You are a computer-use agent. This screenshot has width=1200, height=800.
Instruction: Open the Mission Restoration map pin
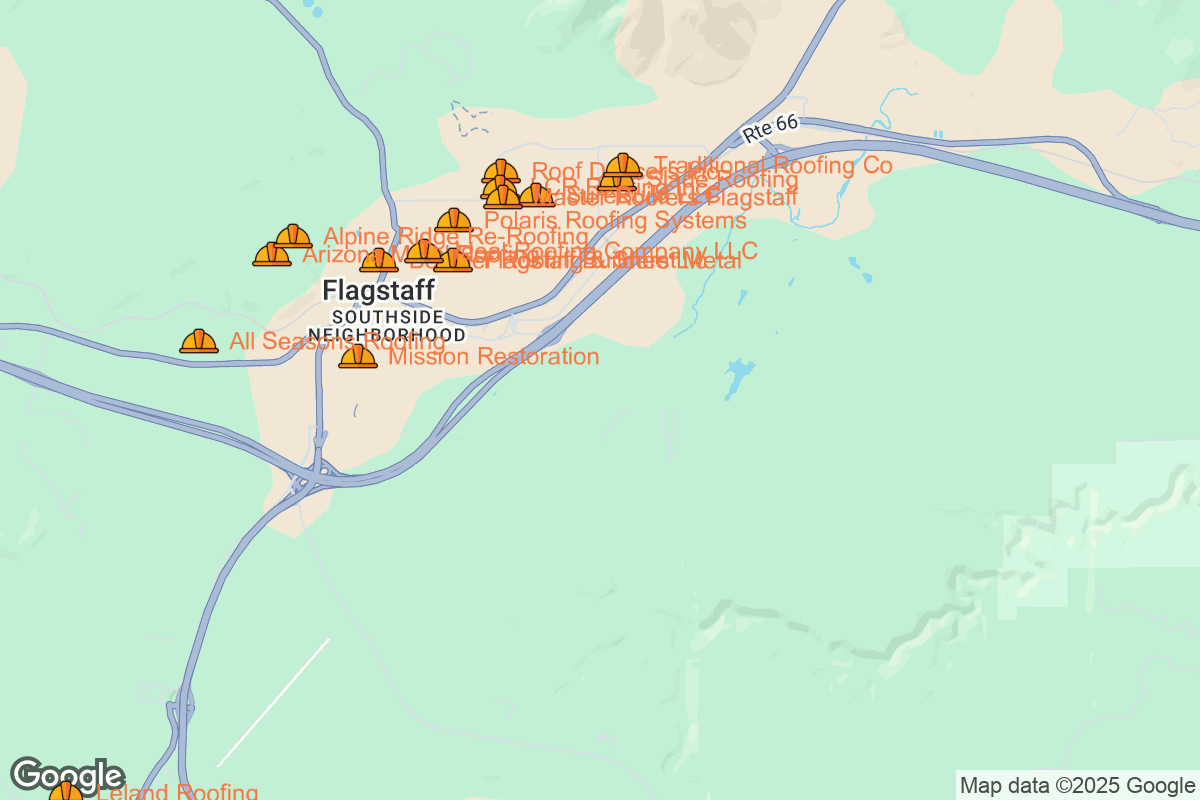pos(358,356)
